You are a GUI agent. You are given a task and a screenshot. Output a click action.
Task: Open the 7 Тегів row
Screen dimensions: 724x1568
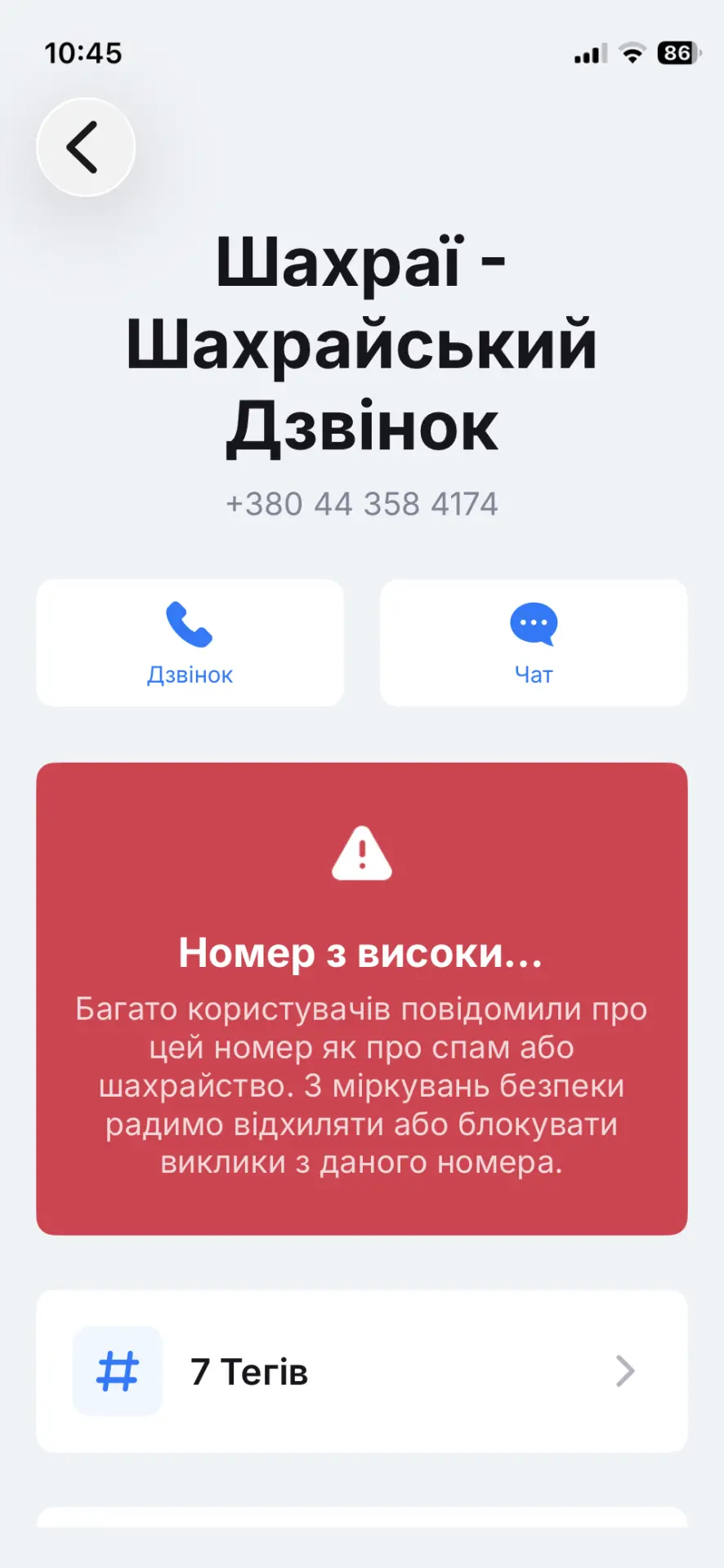click(x=361, y=1371)
